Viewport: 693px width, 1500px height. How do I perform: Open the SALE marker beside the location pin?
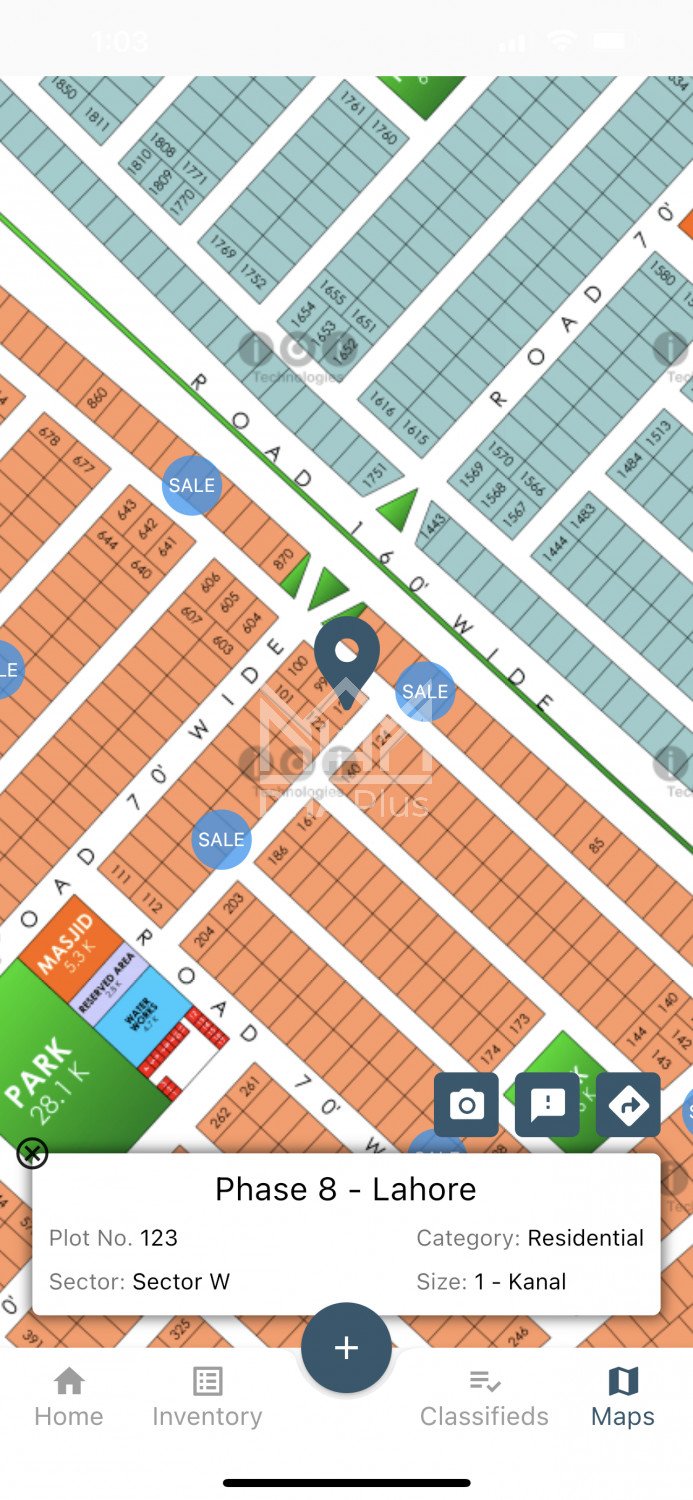pyautogui.click(x=425, y=691)
